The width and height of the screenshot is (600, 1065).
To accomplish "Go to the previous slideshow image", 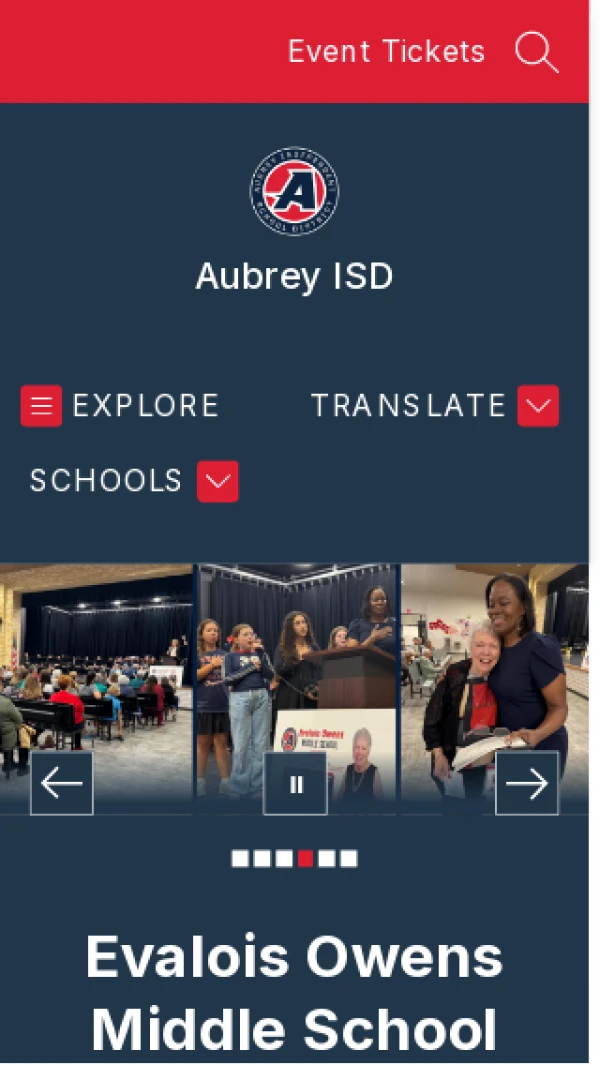I will 62,783.
